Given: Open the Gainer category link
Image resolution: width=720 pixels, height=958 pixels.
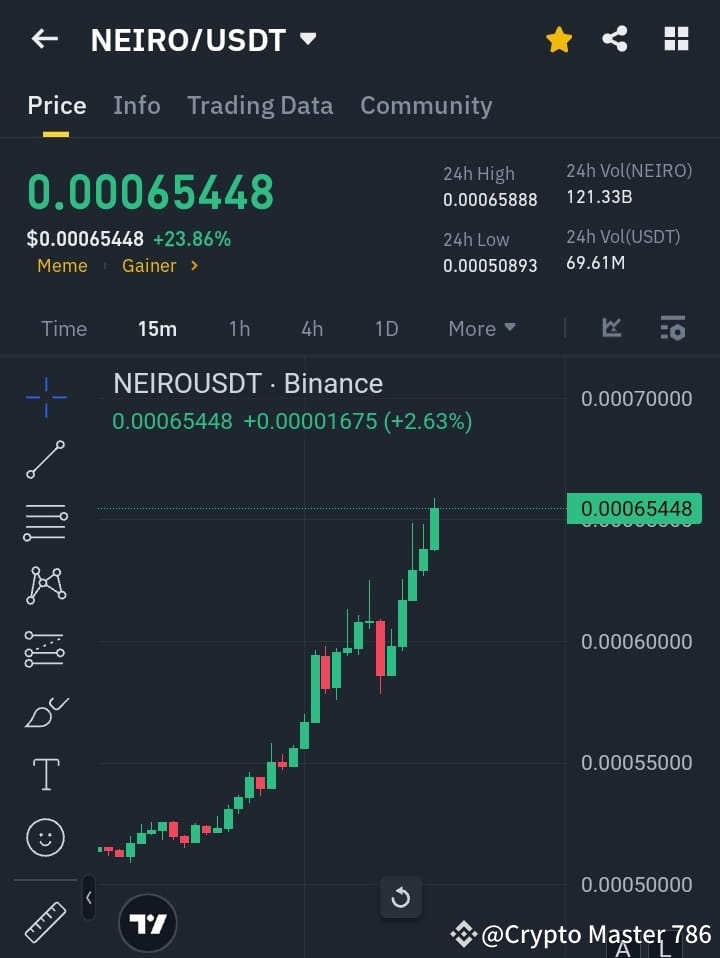Looking at the screenshot, I should click(x=149, y=266).
